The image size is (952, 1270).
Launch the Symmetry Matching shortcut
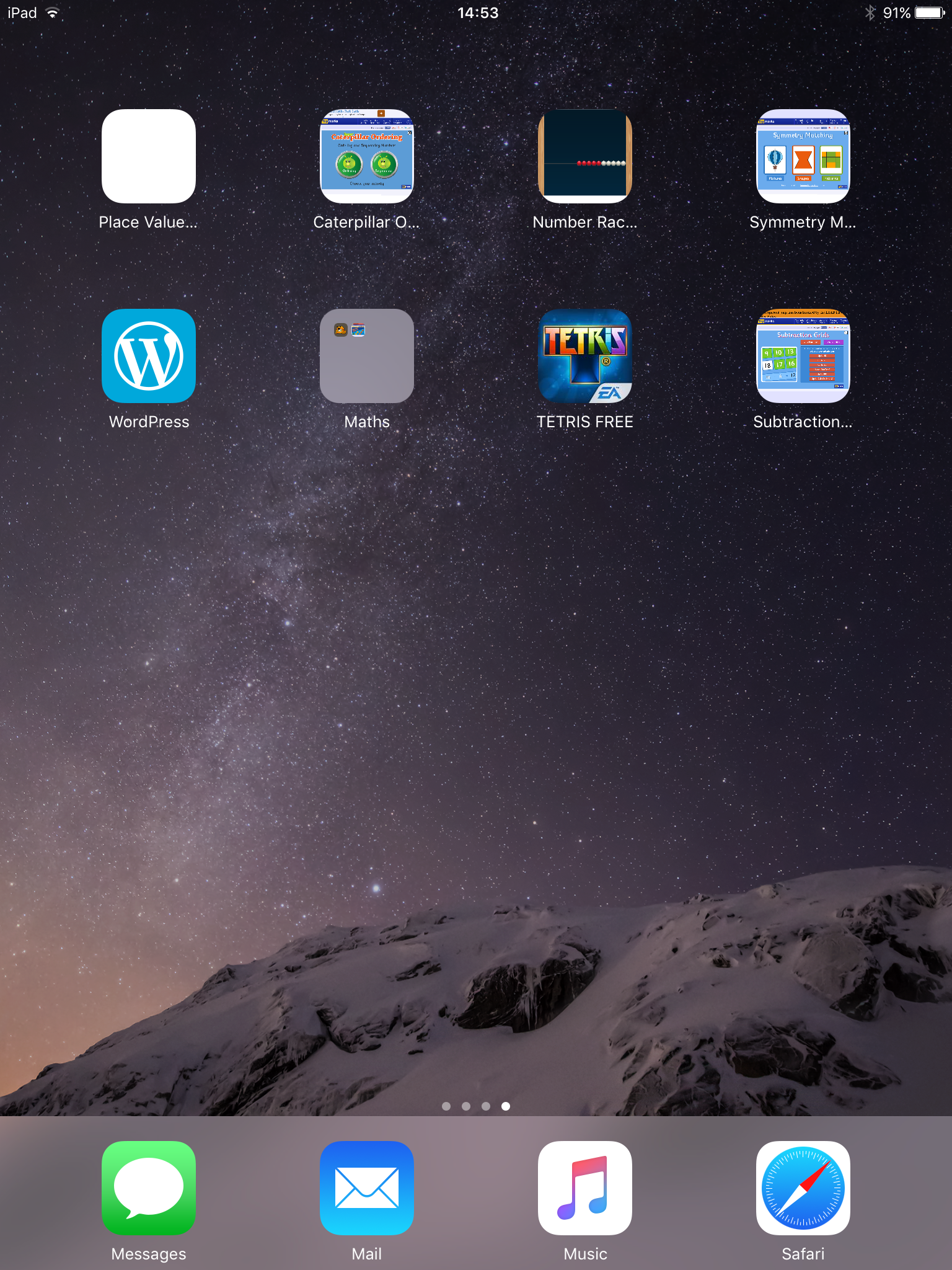pyautogui.click(x=803, y=156)
